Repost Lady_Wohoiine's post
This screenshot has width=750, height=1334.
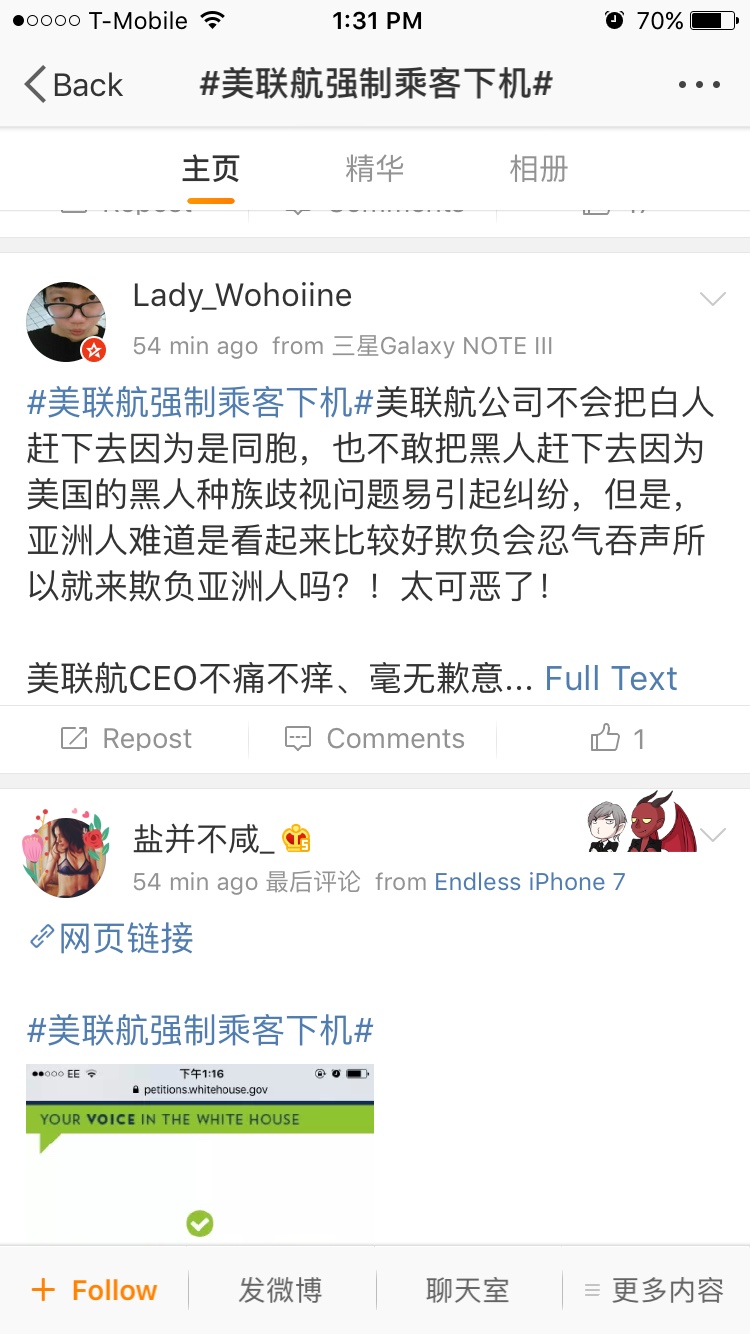(x=126, y=739)
